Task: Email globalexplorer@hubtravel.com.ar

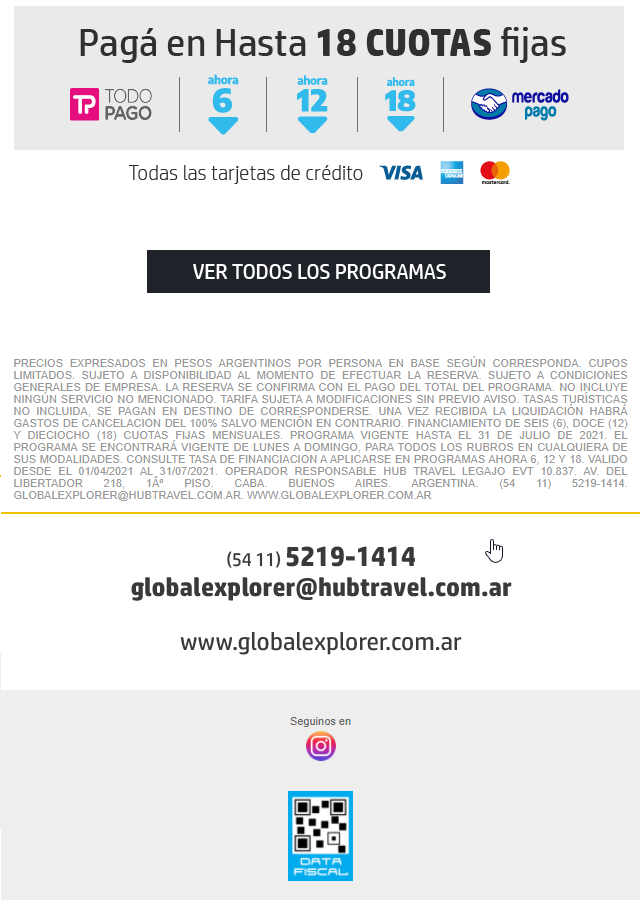Action: coord(320,588)
